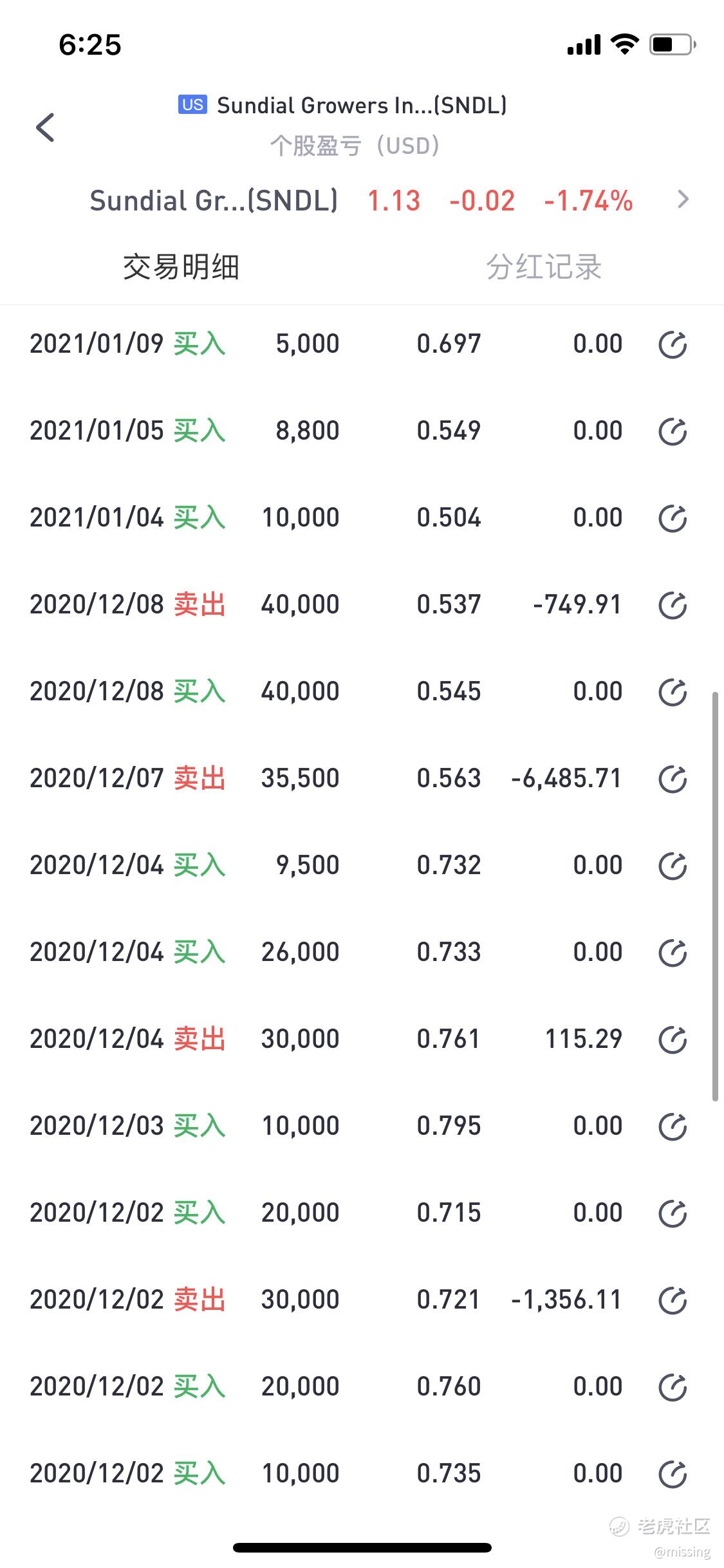Open the Sundial Gr...(SNDL) quote row chevron
724x1568 pixels.
pos(683,200)
